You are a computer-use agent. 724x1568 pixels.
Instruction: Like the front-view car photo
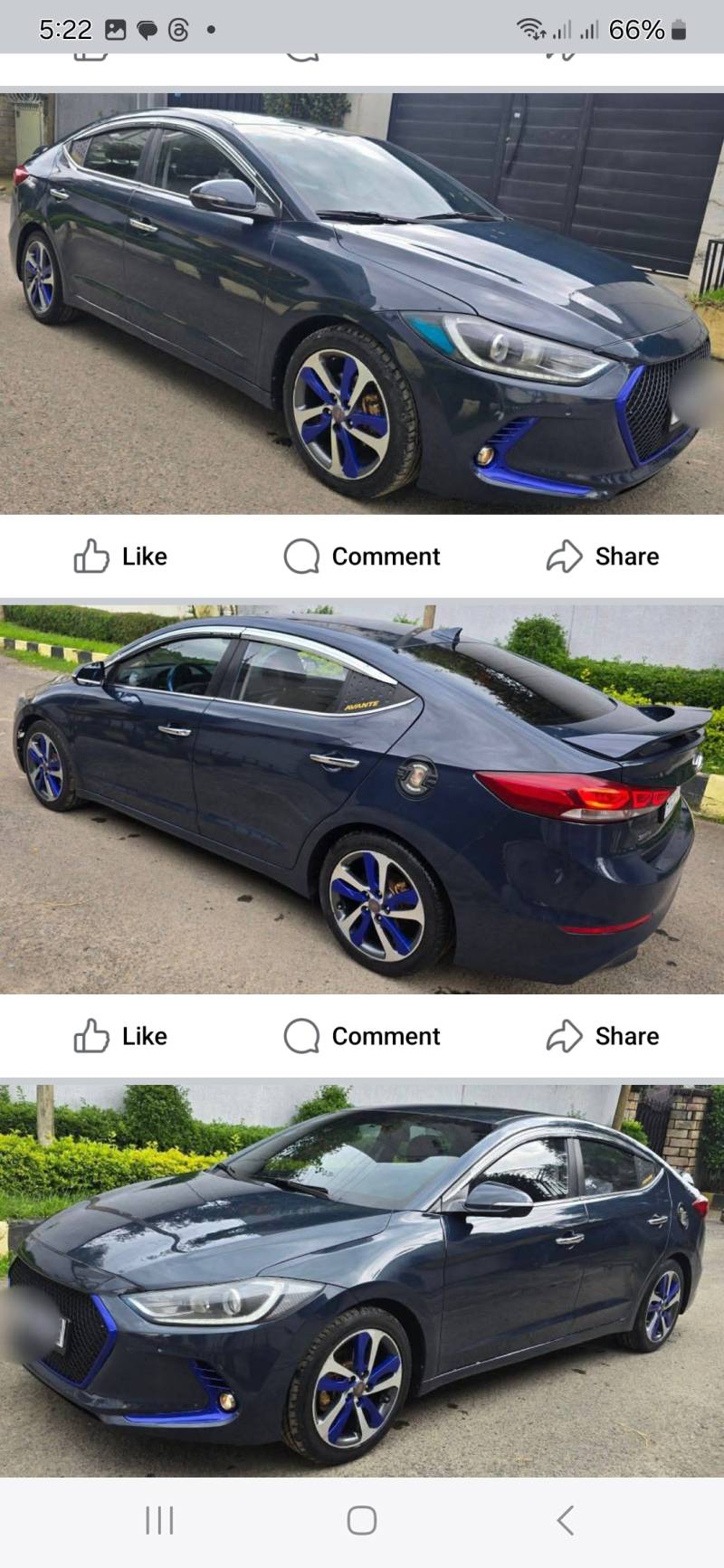pos(120,556)
